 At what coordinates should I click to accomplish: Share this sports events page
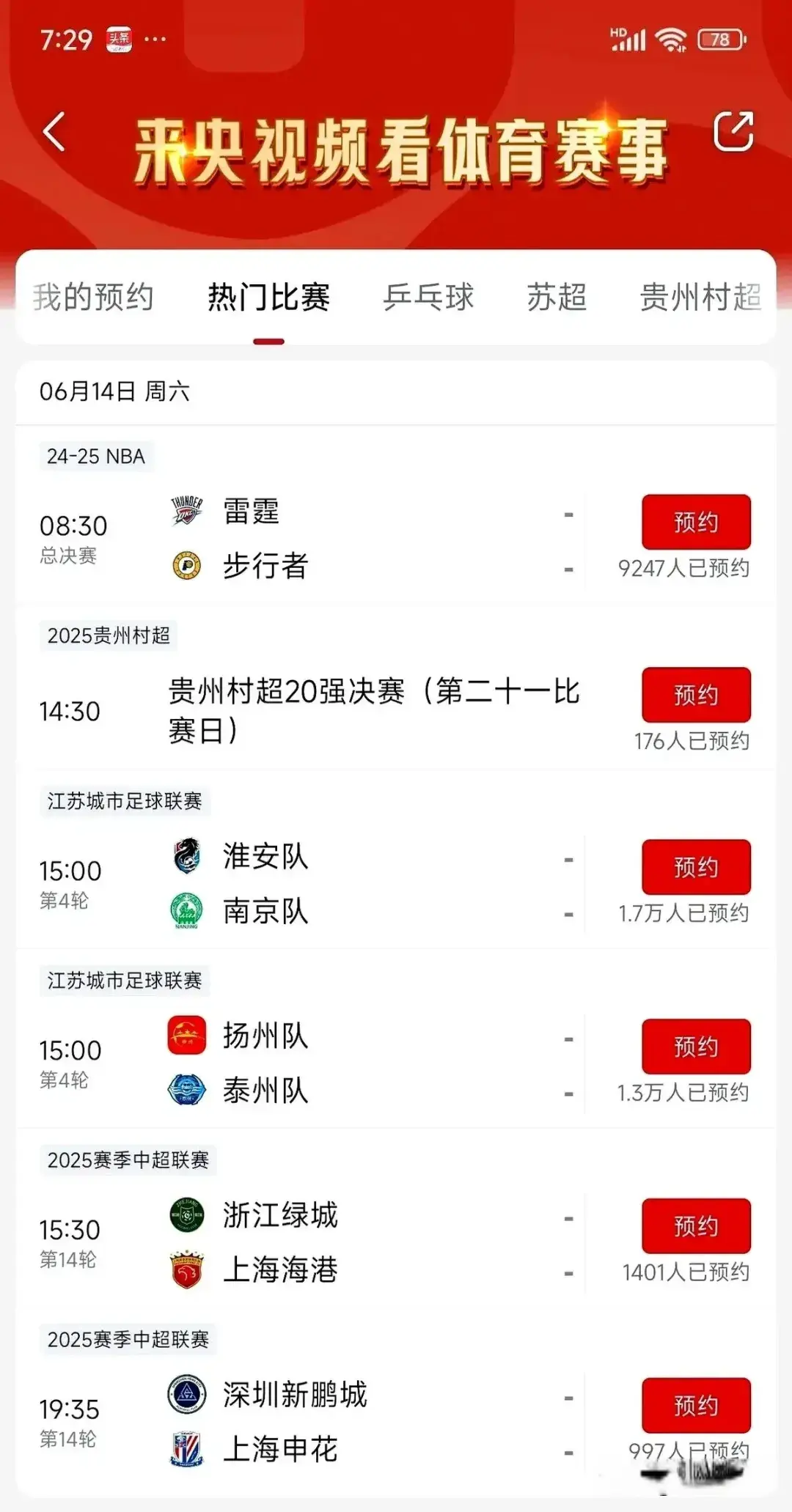[x=733, y=132]
